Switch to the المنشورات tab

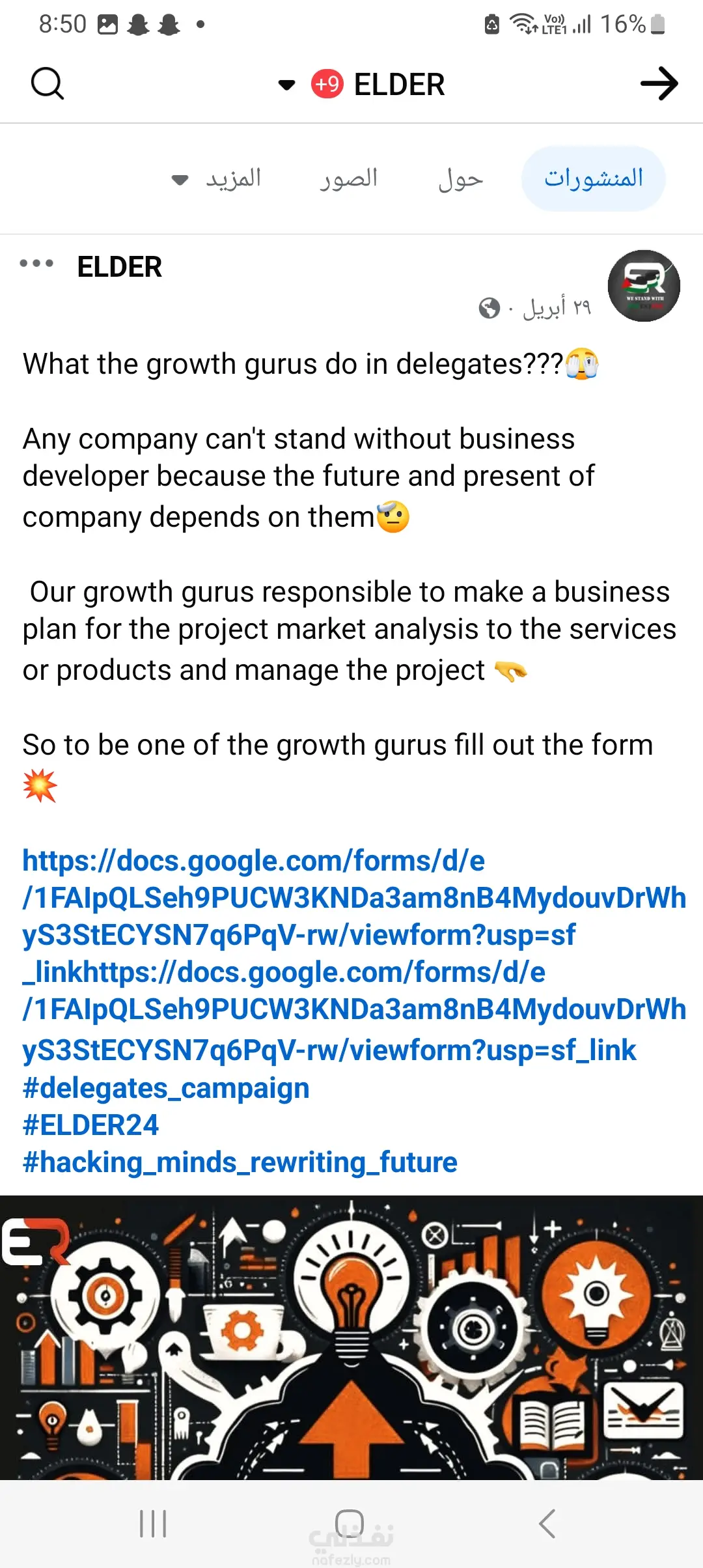pyautogui.click(x=593, y=178)
